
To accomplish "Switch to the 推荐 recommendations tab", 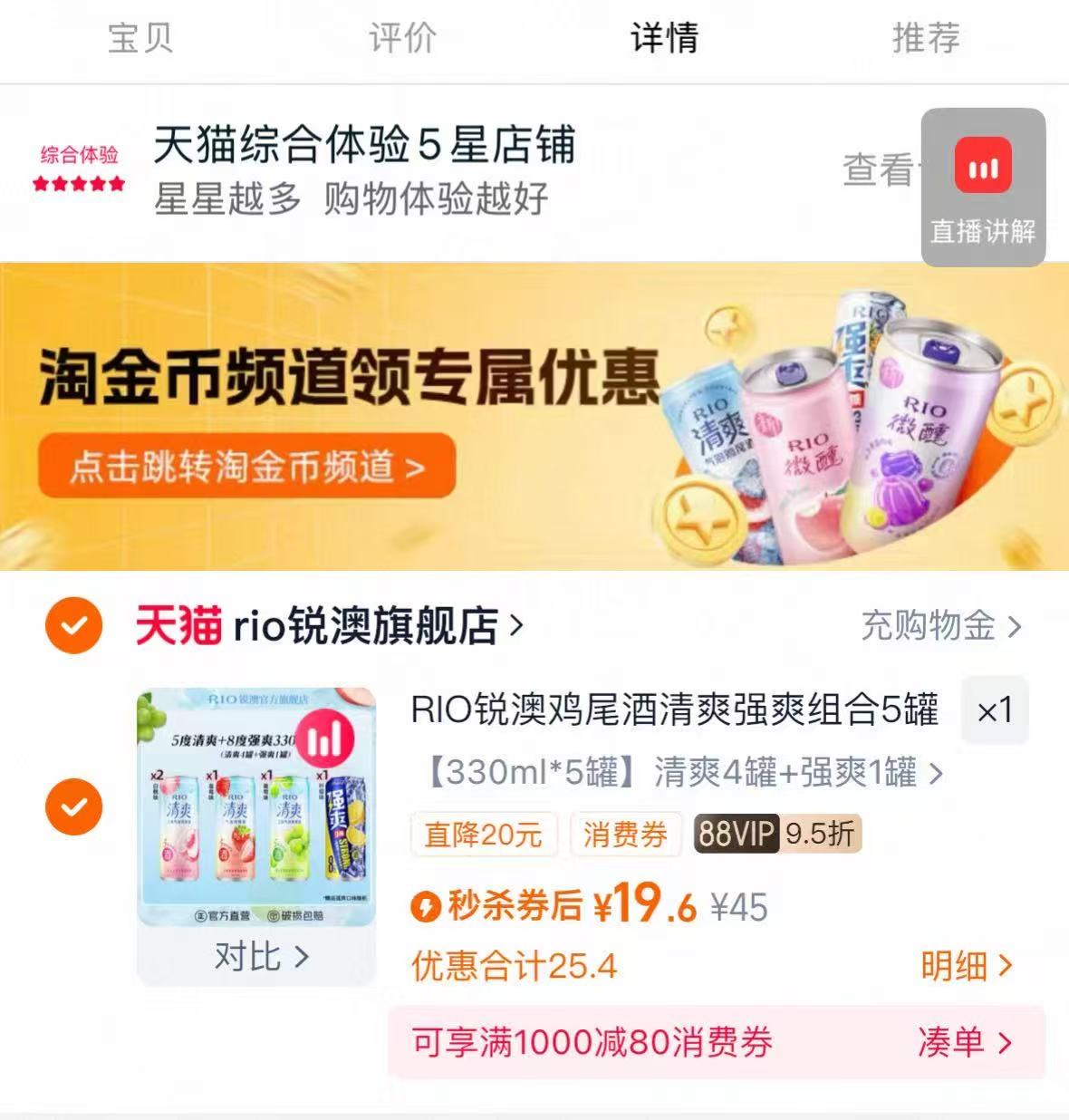I will click(x=926, y=38).
